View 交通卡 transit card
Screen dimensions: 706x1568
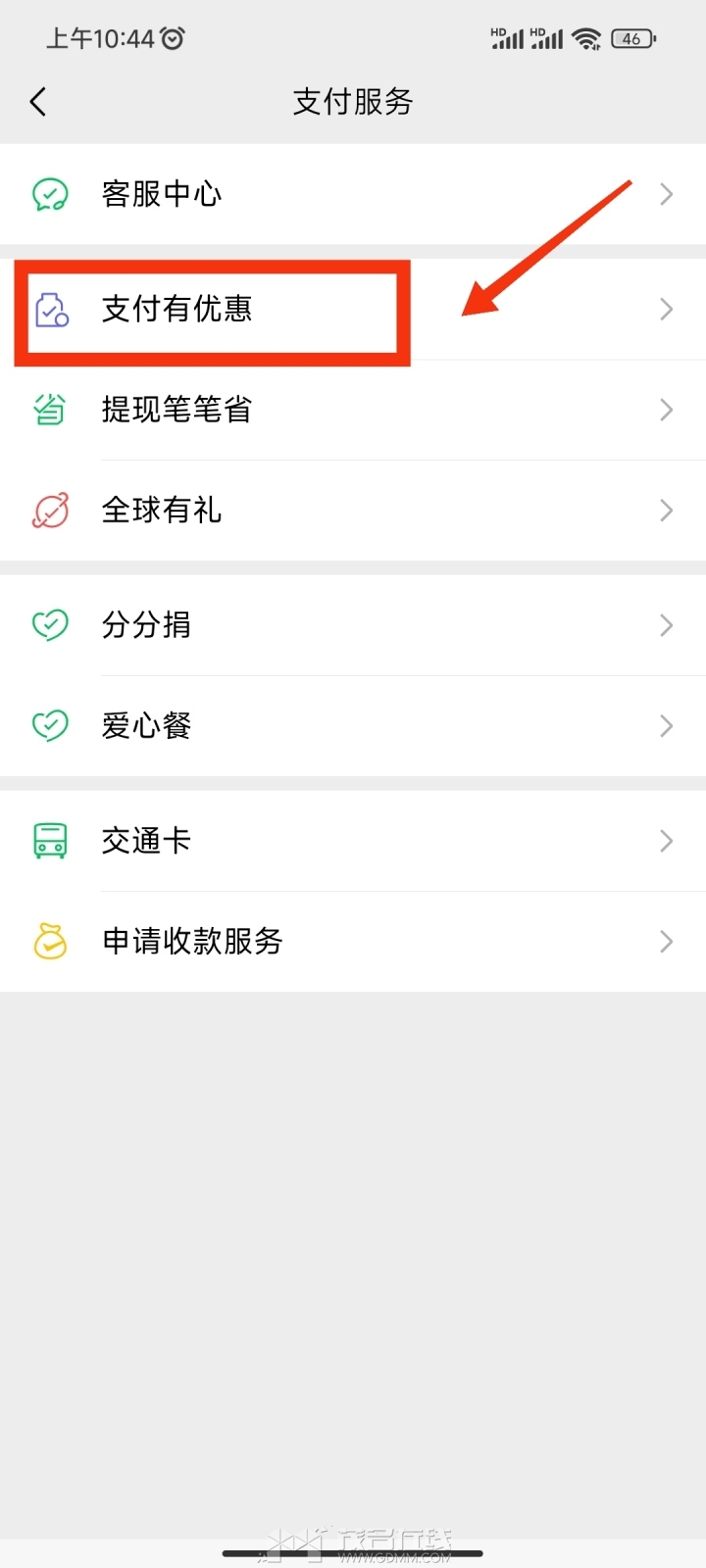pos(147,841)
